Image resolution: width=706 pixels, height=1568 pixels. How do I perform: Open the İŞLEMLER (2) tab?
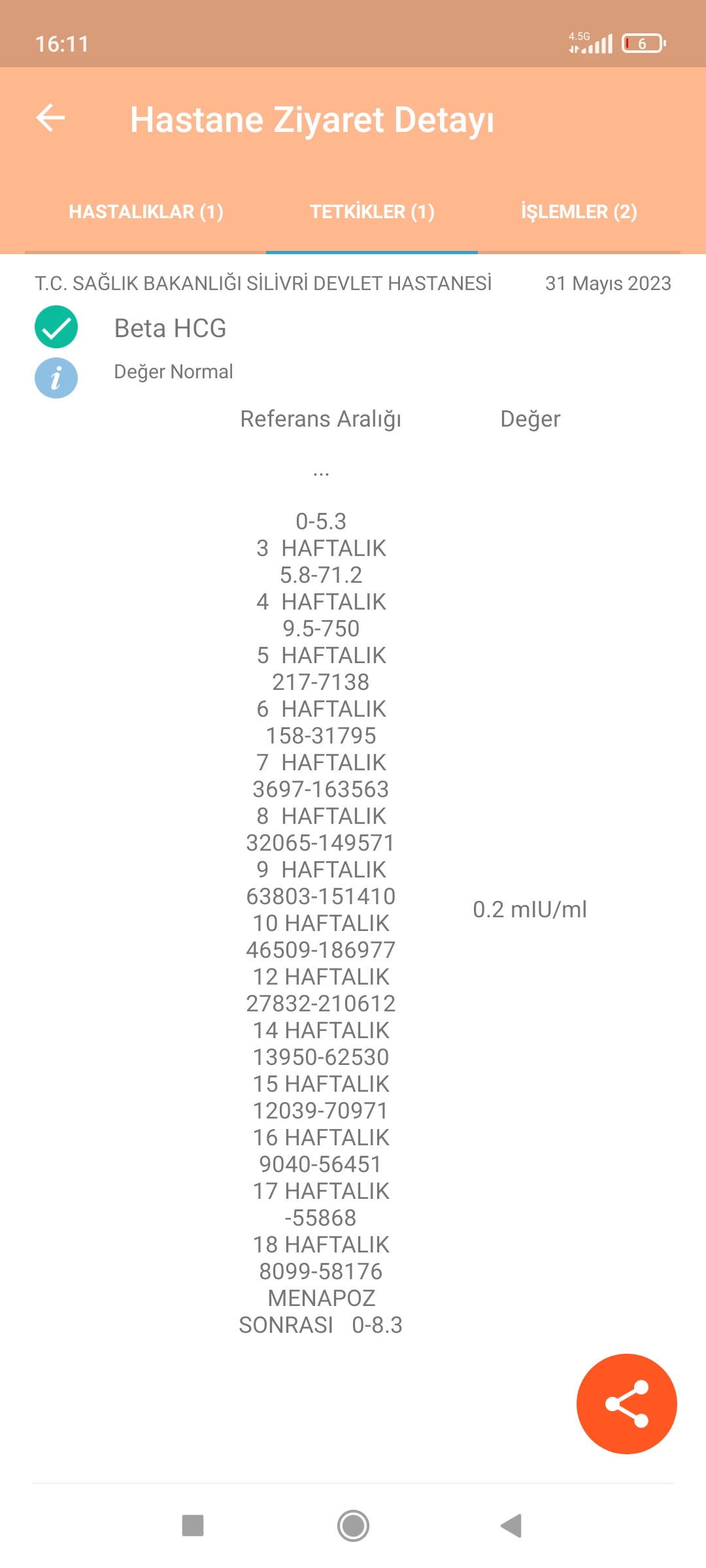click(579, 212)
